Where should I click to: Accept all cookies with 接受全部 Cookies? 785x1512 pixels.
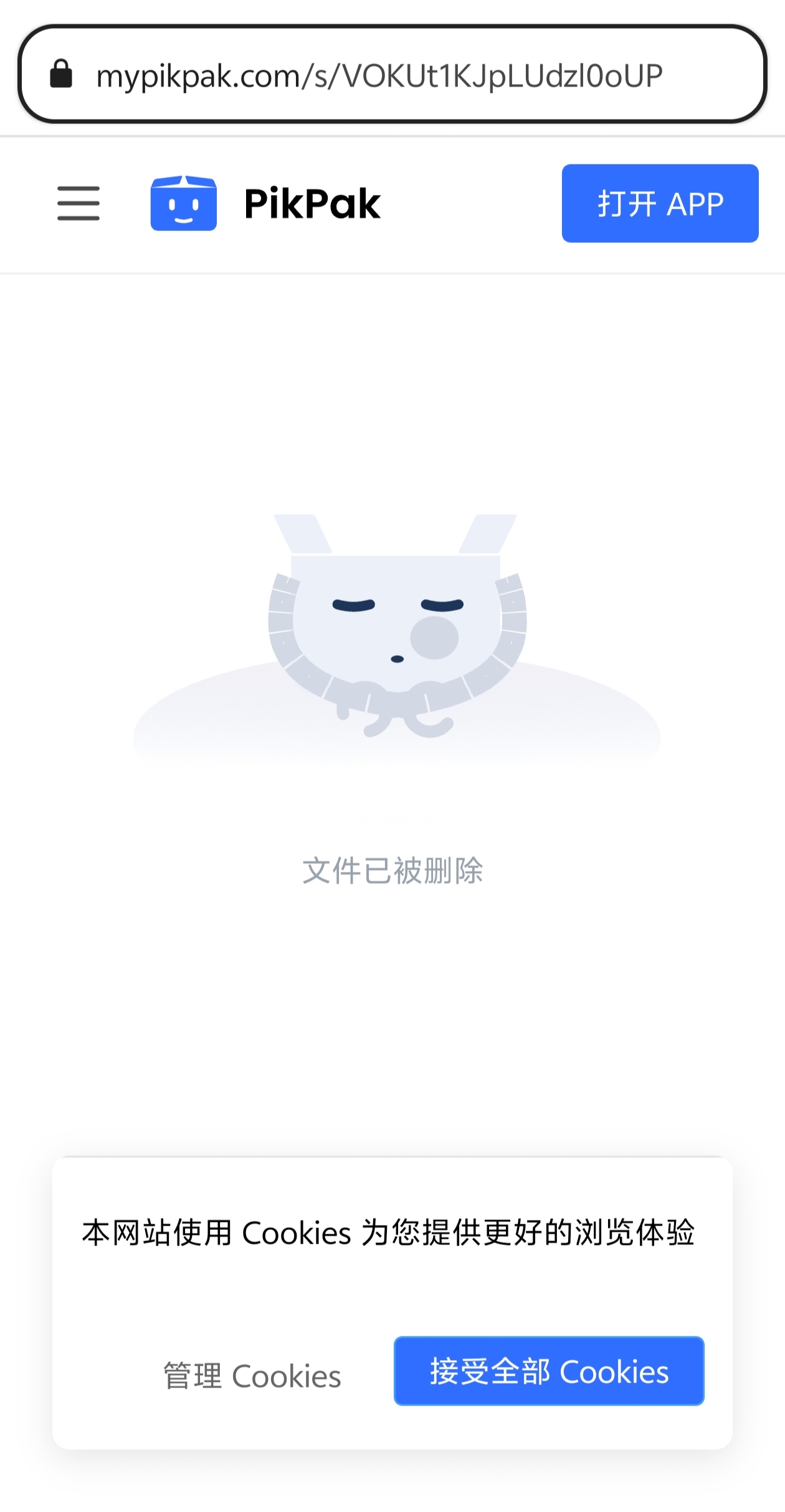tap(549, 1371)
